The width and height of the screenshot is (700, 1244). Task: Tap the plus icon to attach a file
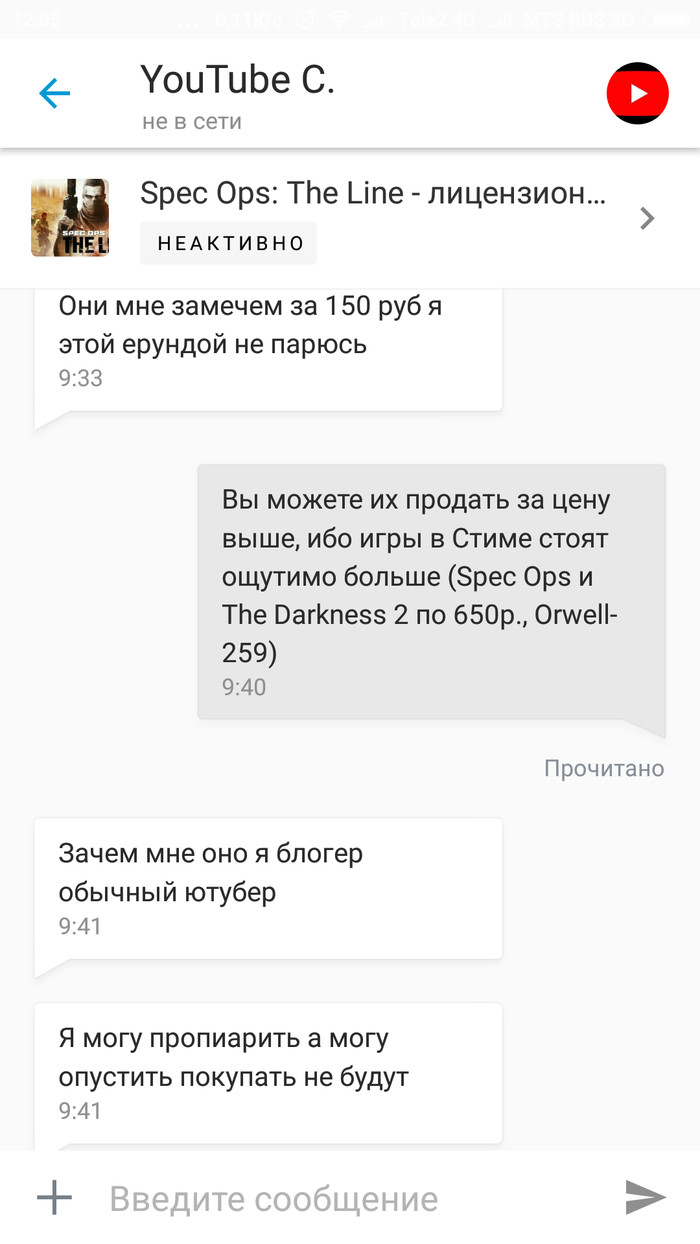click(x=54, y=1197)
